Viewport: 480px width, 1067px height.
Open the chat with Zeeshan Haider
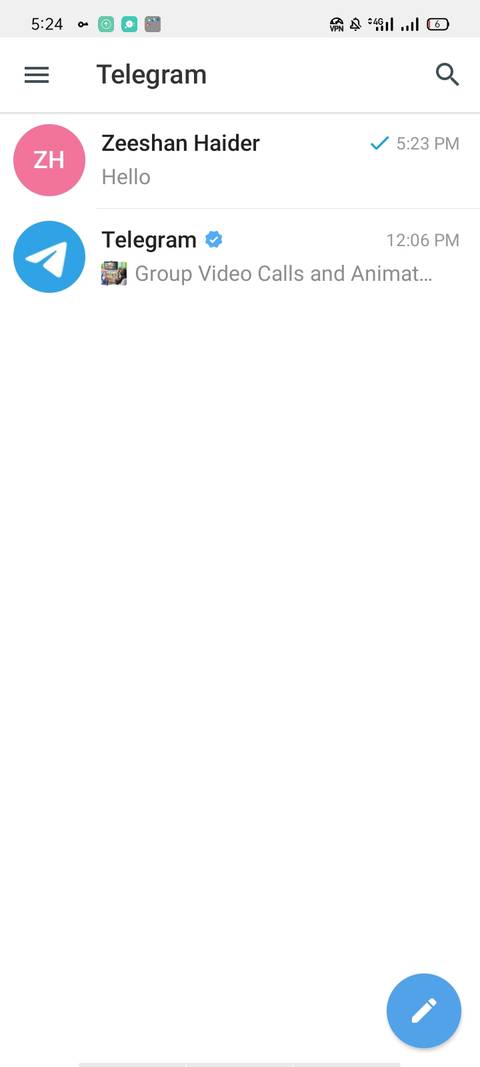240,161
